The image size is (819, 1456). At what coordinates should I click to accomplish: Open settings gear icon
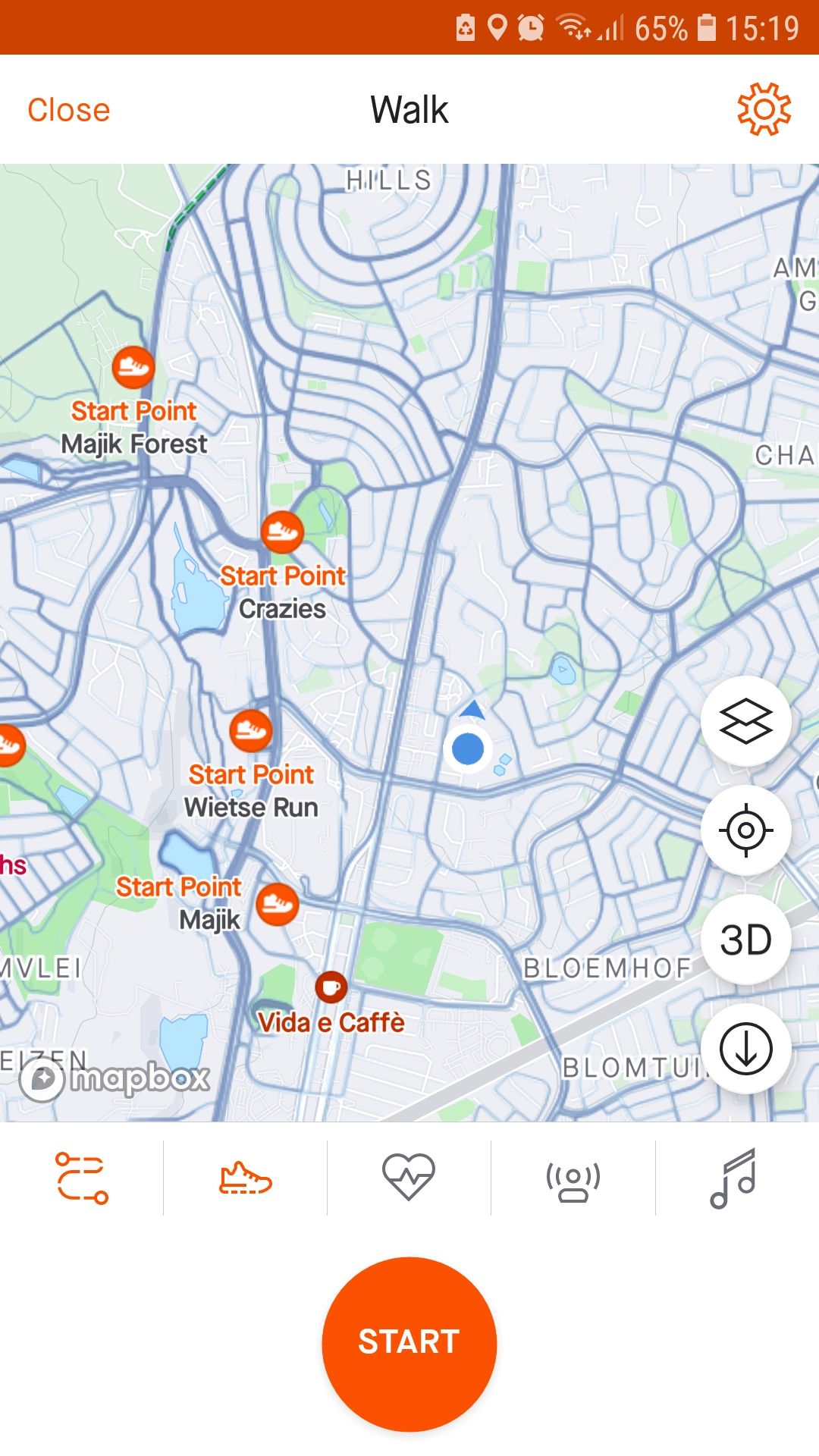764,110
